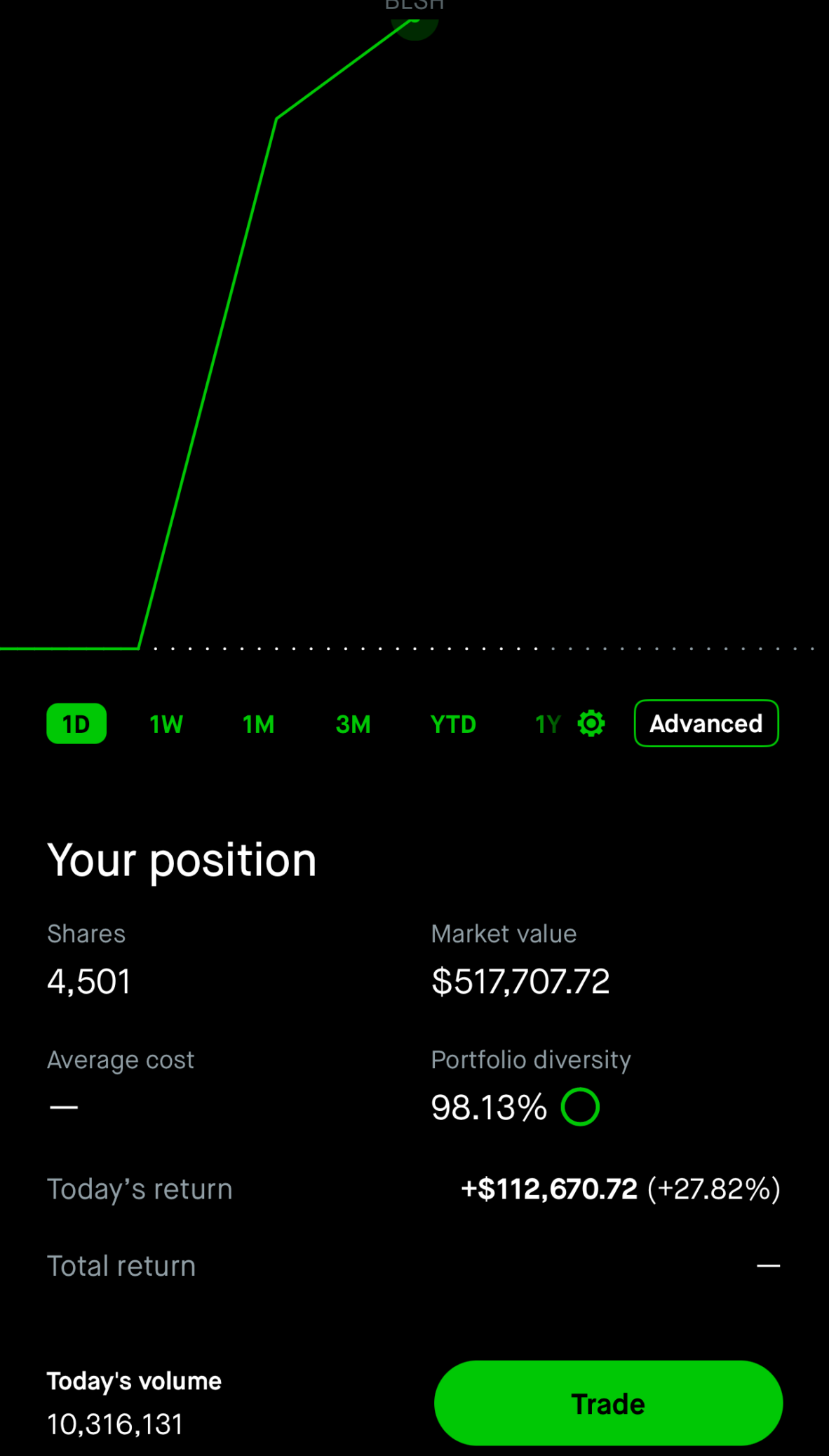Switch chart to 1W range
The image size is (829, 1456).
(x=166, y=724)
